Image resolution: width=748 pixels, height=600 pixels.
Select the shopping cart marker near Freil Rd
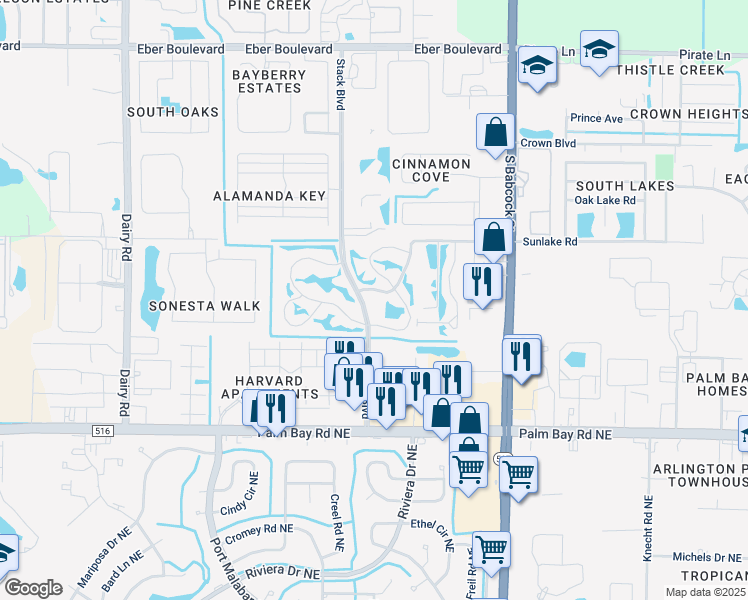pyautogui.click(x=490, y=550)
